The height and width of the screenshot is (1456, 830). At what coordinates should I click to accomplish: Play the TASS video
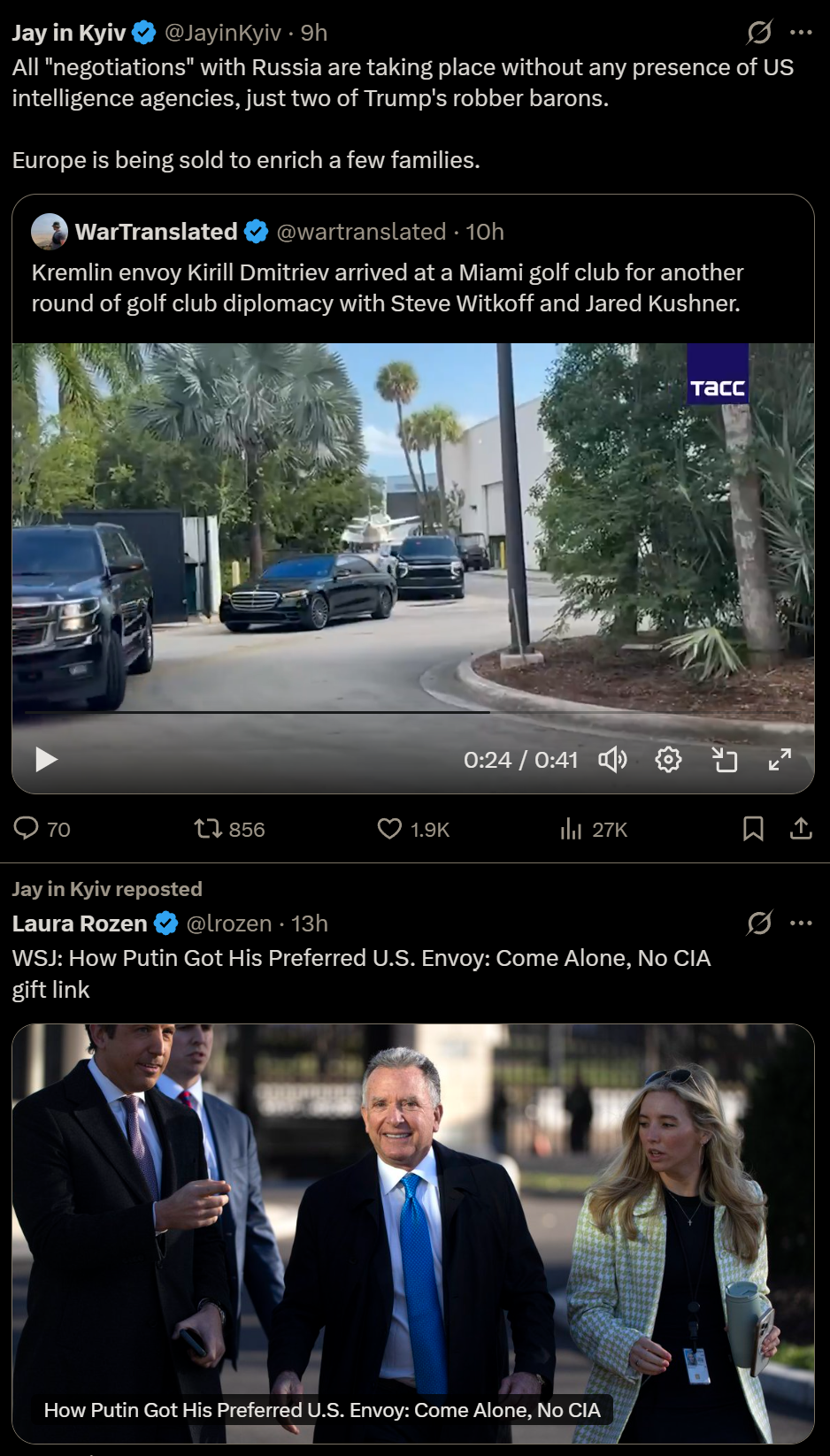[46, 759]
